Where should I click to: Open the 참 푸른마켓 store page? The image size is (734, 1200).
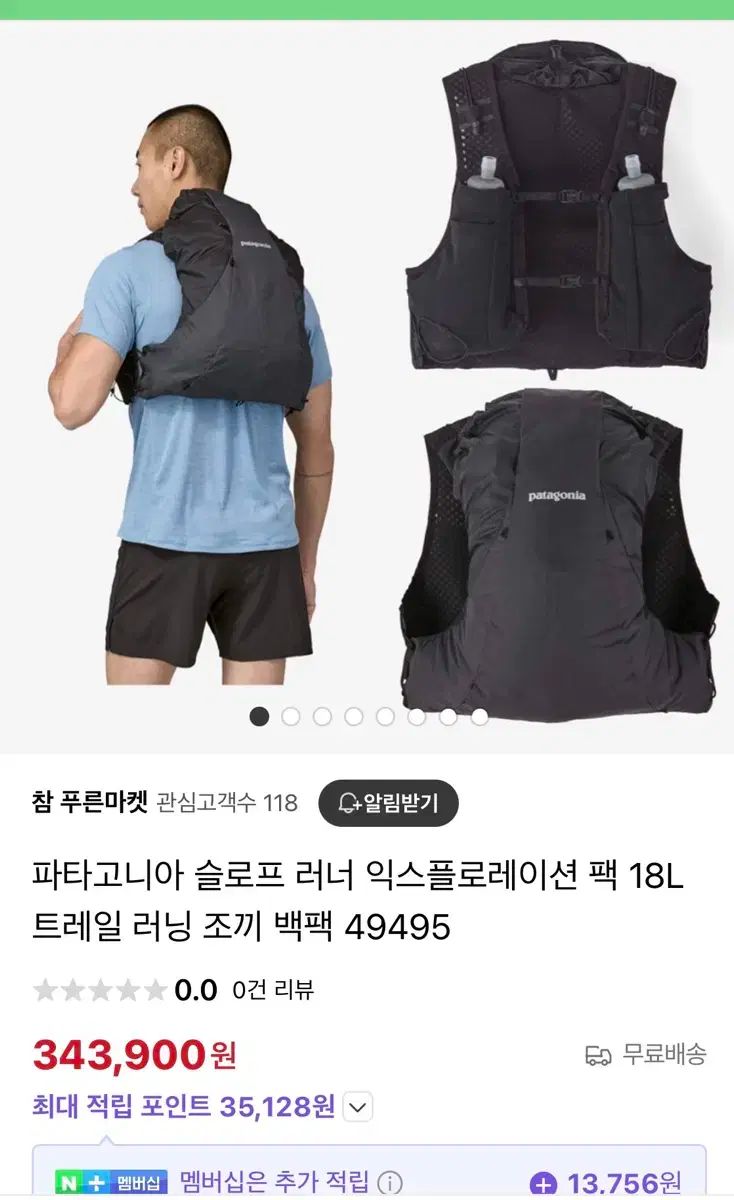pyautogui.click(x=90, y=803)
